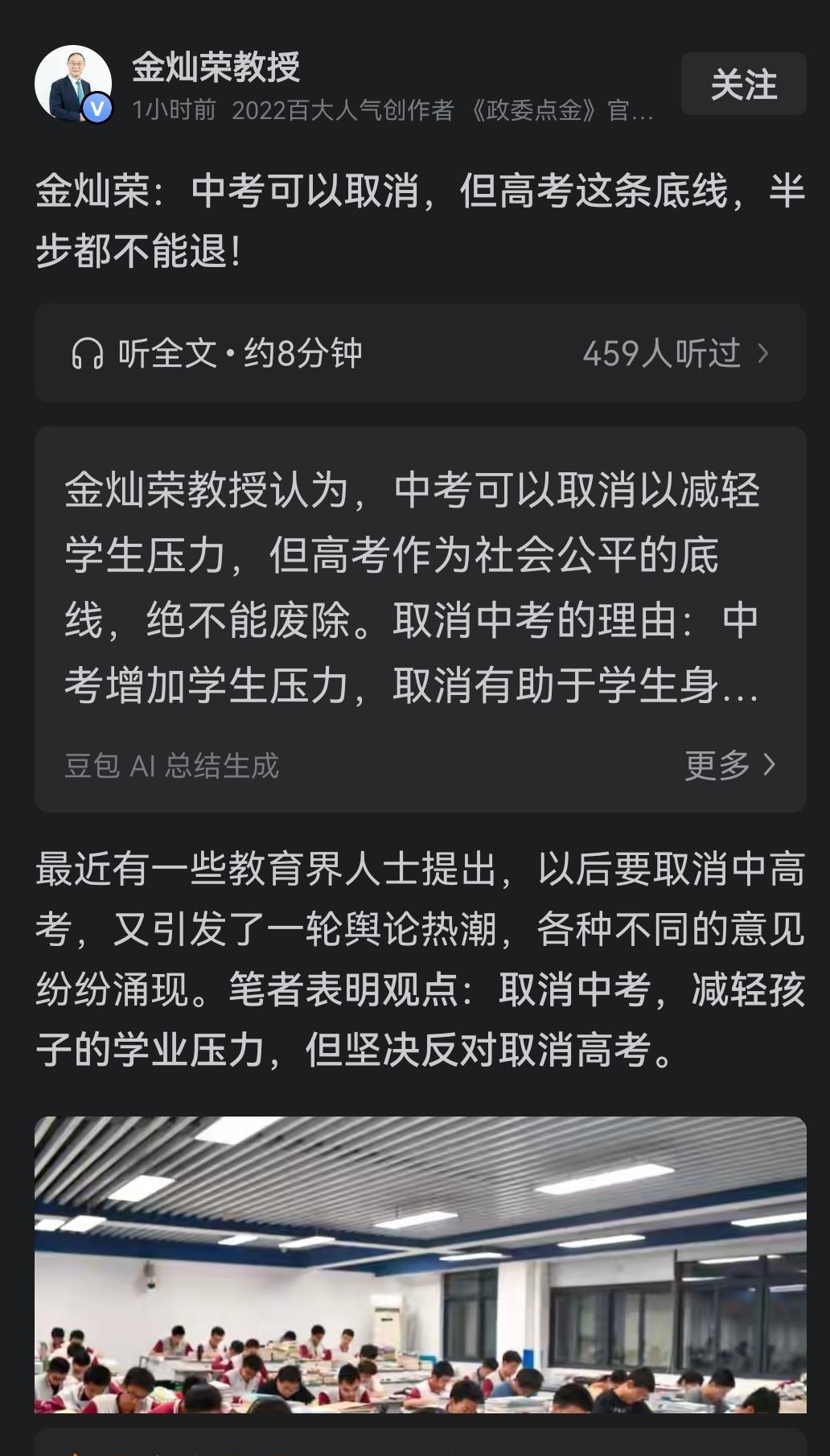Tap the 更多 text link on summary card
Screen dimensions: 830x1456
(x=718, y=767)
